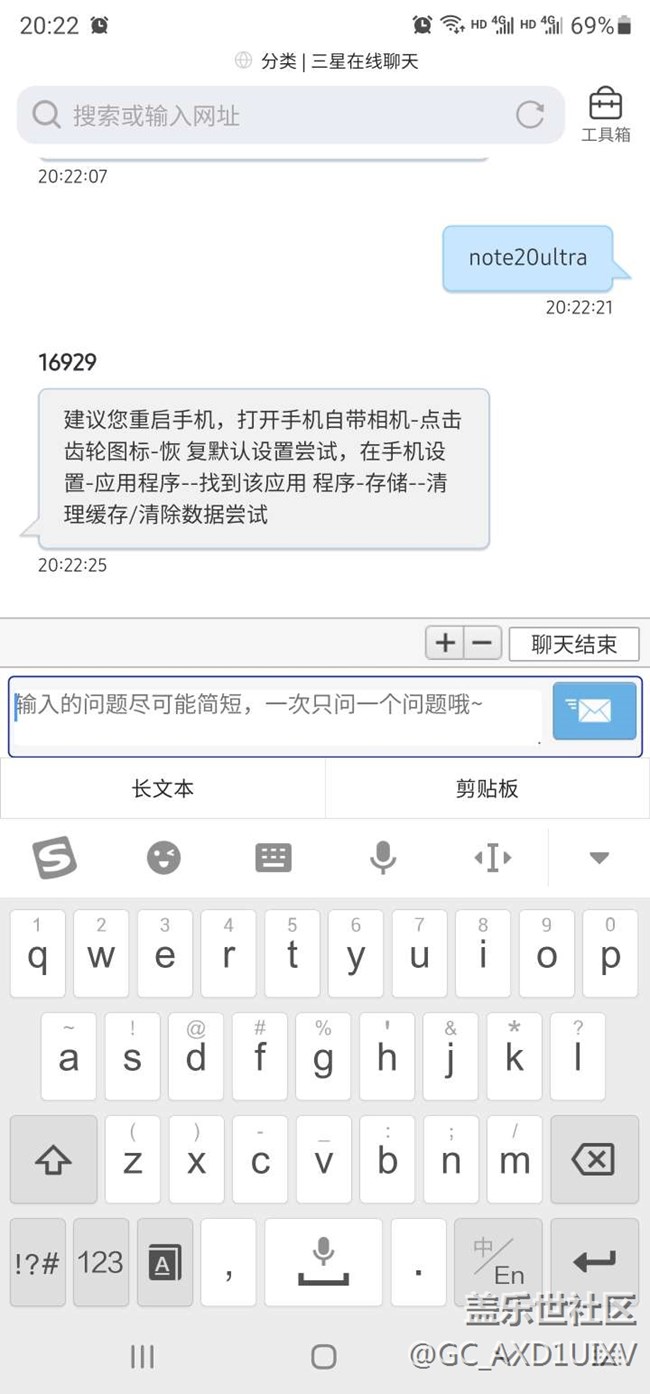Open the !?# symbols keyboard
Screen dimensions: 650x1394
coord(37,1262)
